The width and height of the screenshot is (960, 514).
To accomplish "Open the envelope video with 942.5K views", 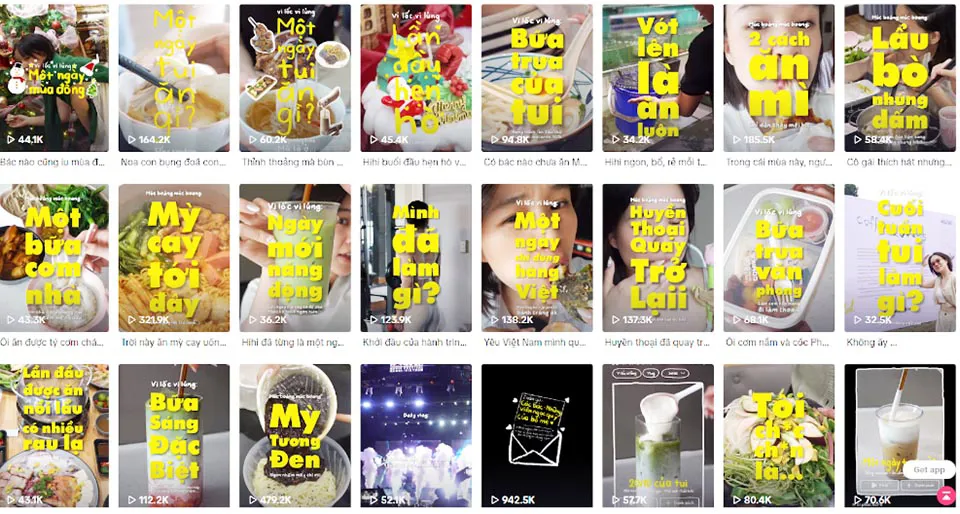I will tap(536, 436).
